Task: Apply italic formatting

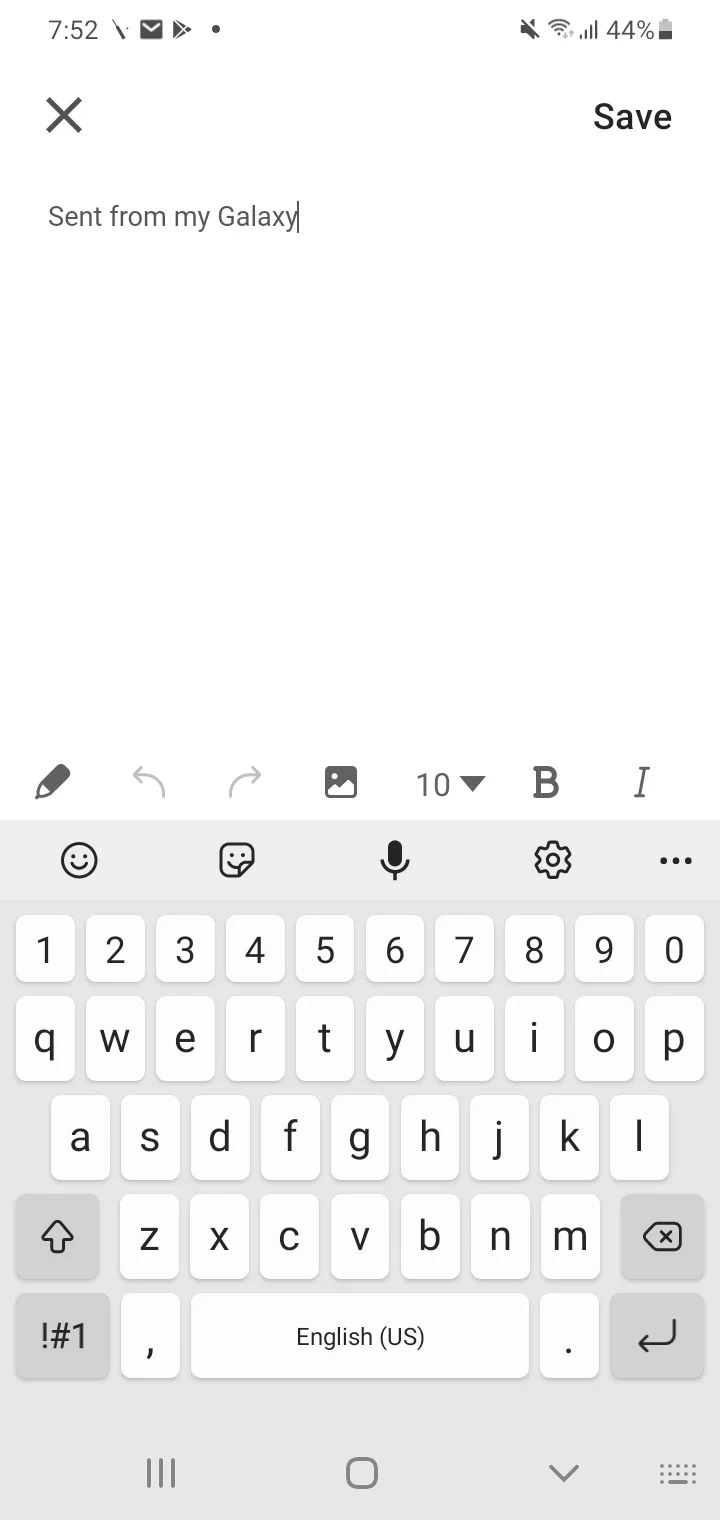Action: pos(642,782)
